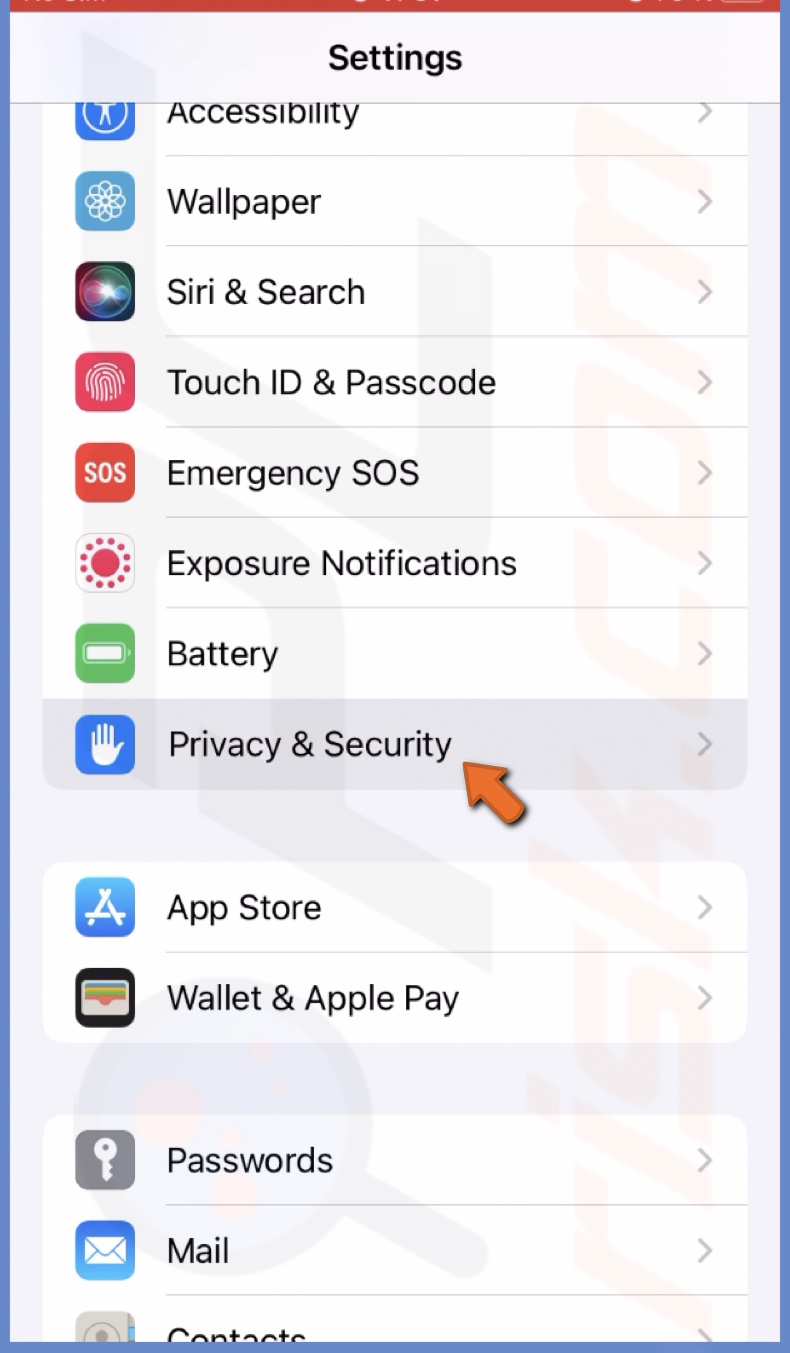Screen dimensions: 790x1353
Task: Open the Battery row chevron
Action: tap(705, 653)
